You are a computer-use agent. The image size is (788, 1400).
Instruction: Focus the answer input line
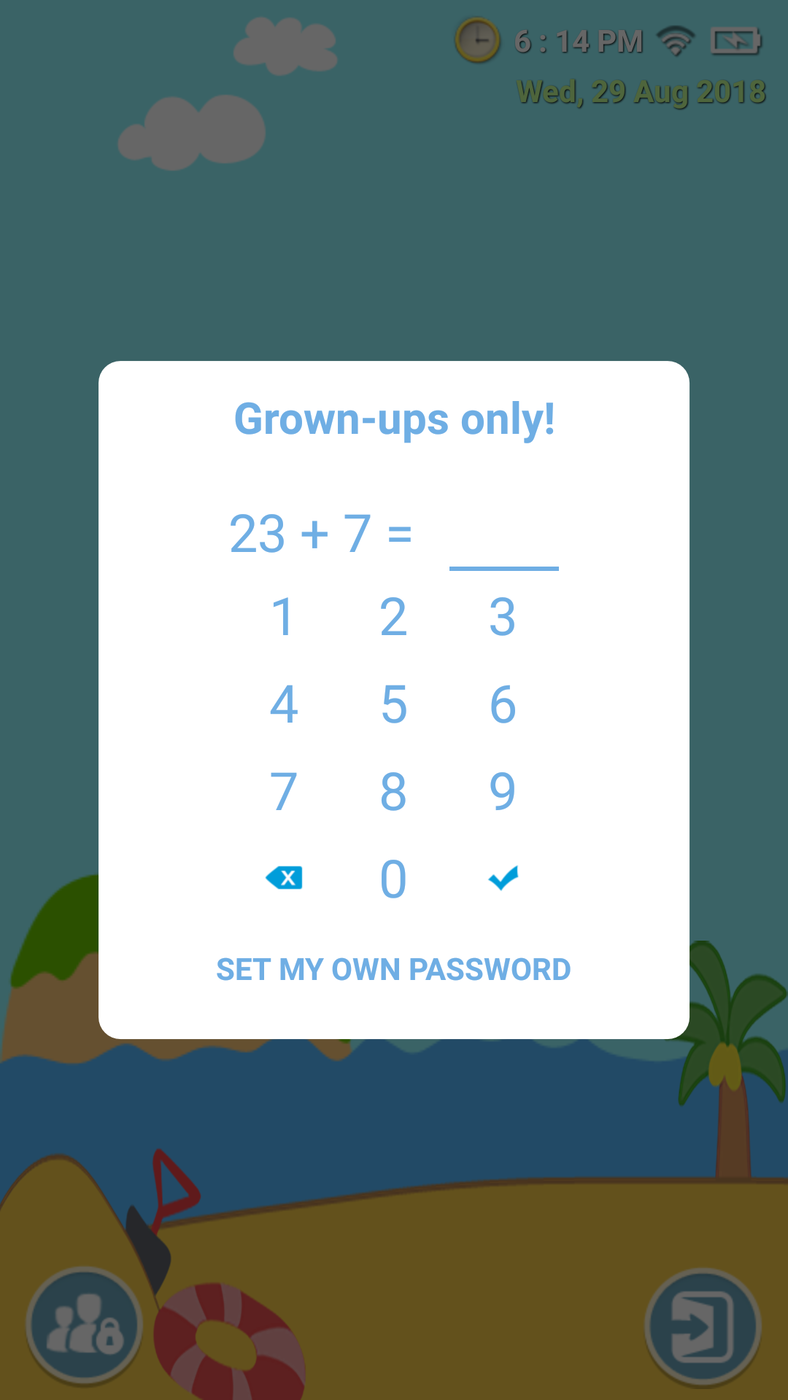coord(503,545)
